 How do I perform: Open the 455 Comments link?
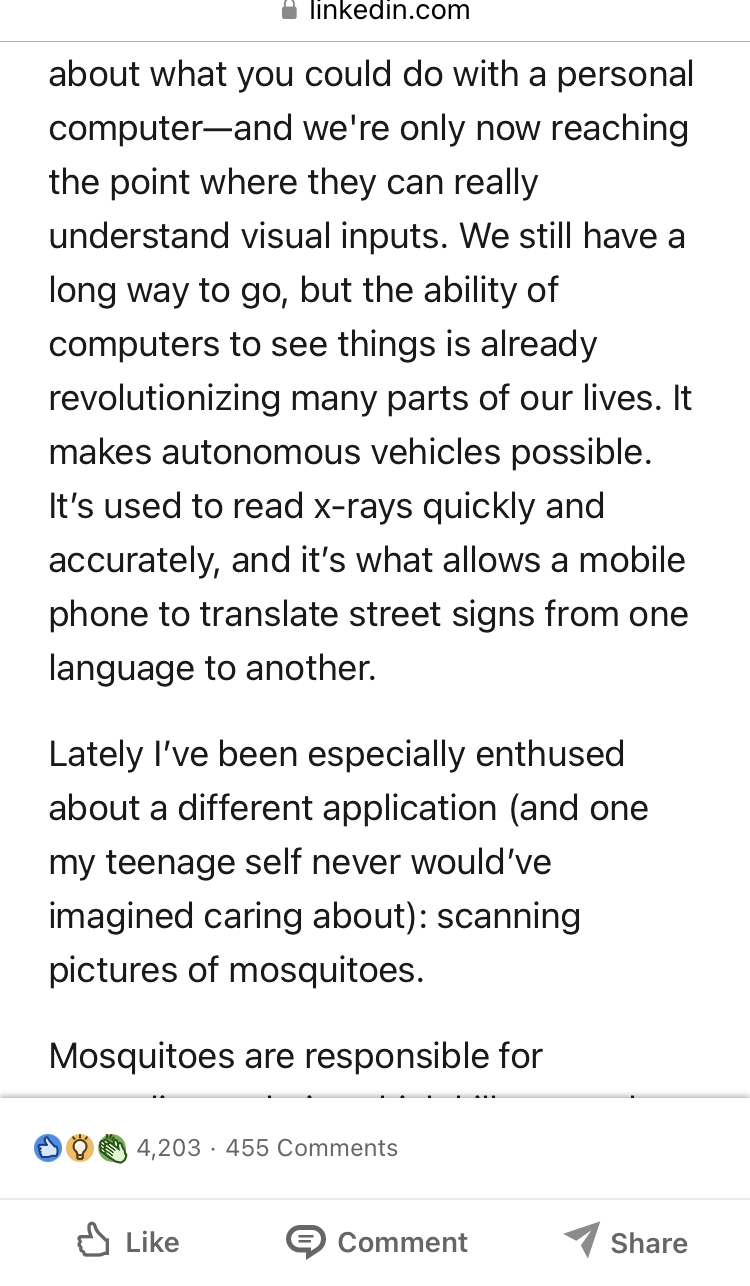(x=312, y=1148)
